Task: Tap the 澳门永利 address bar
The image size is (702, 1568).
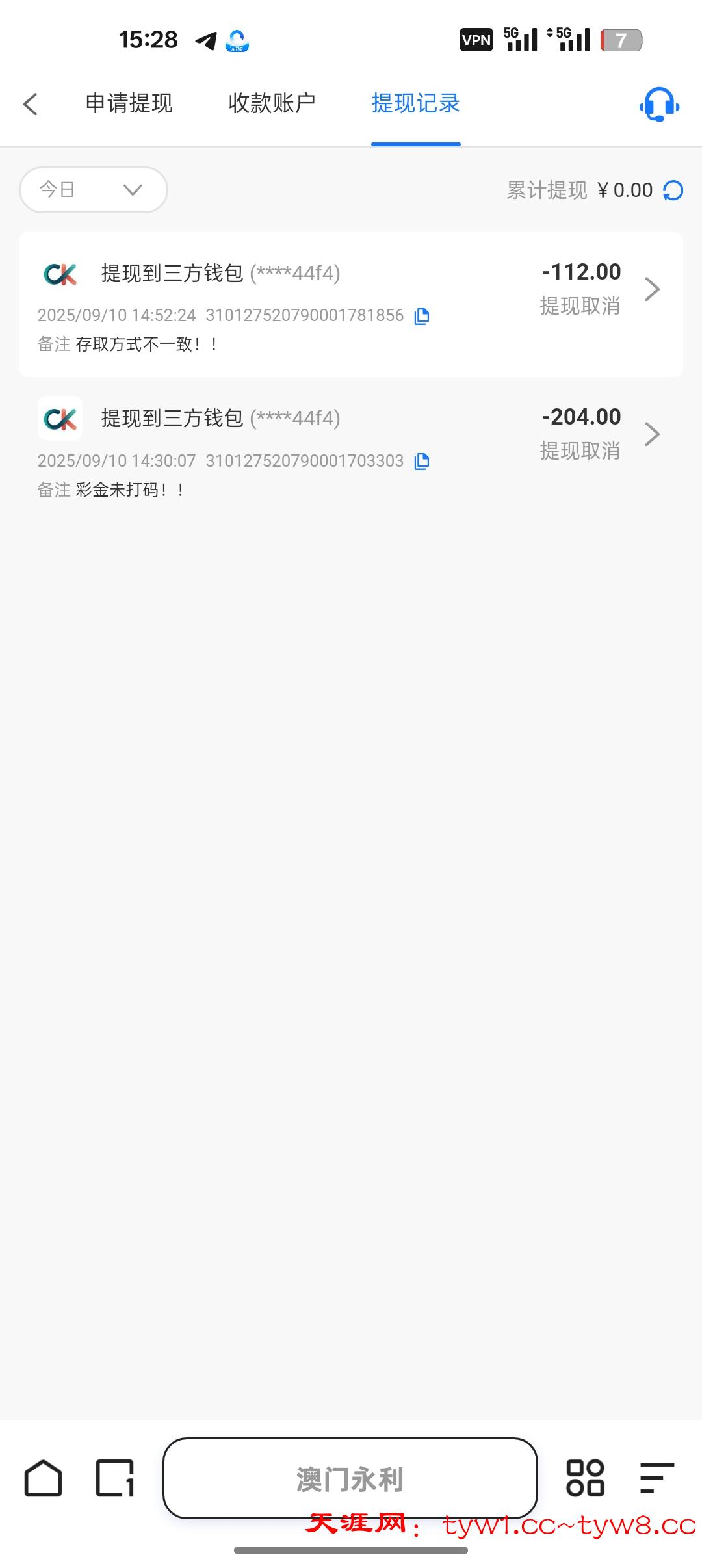Action: click(350, 1478)
